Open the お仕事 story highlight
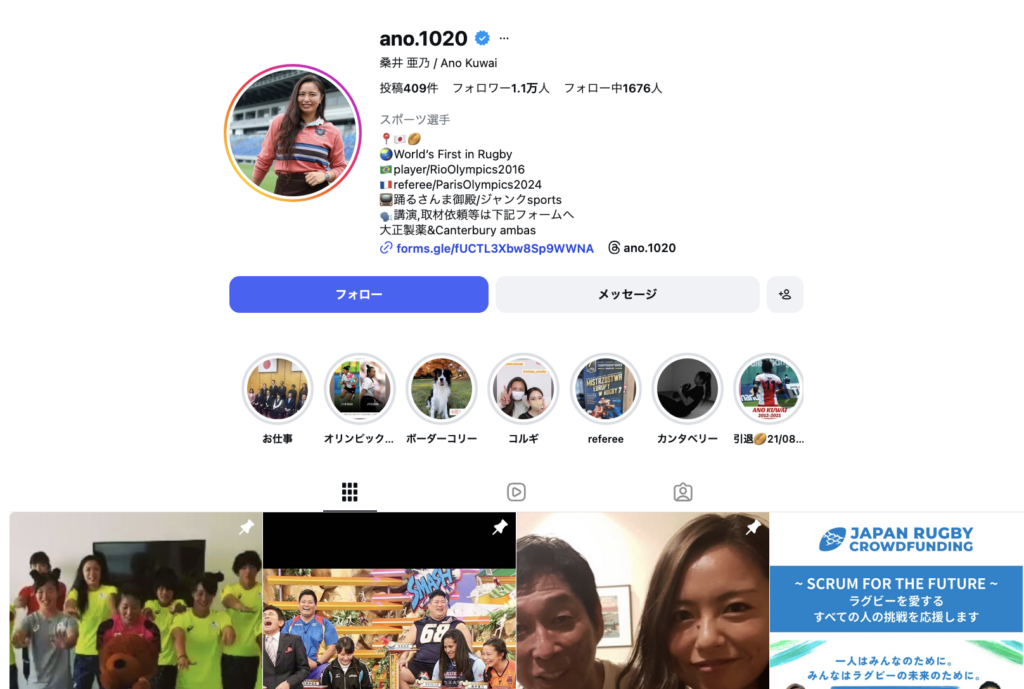 click(277, 389)
